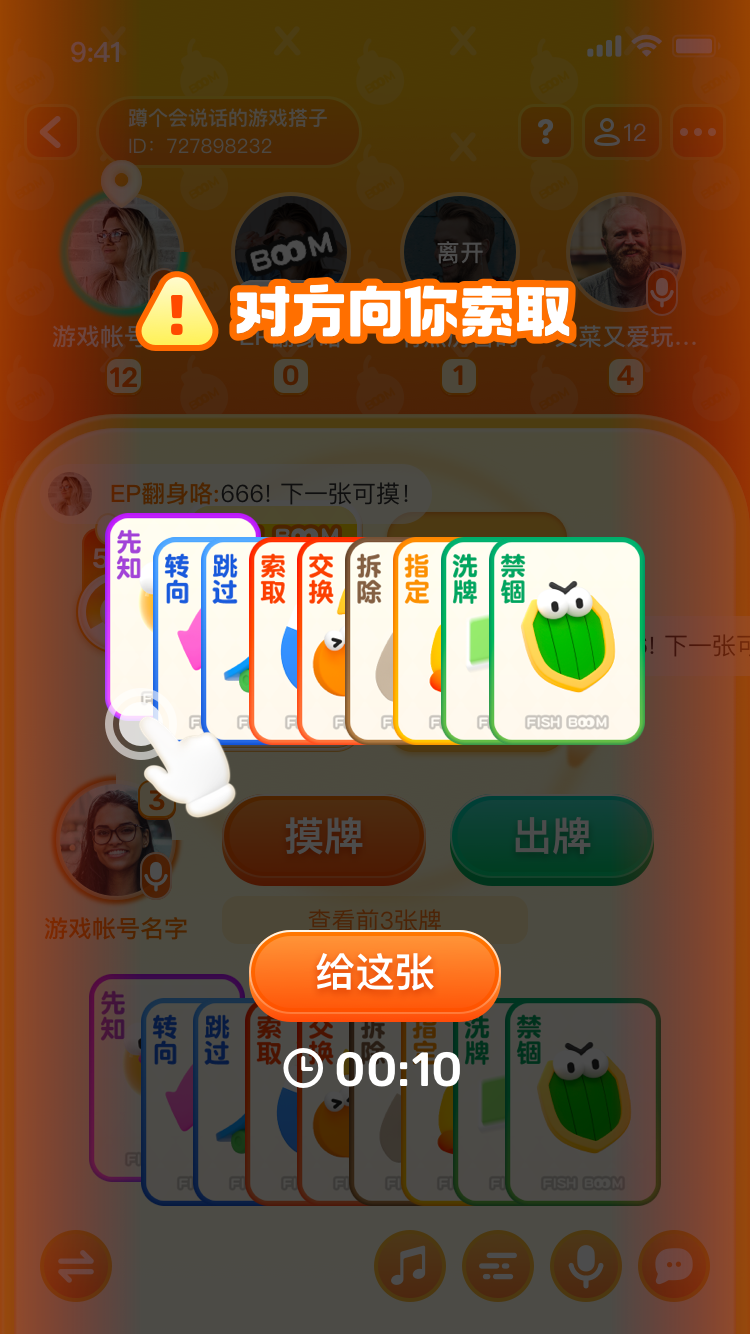
Task: View the 12 online players list
Action: pos(620,132)
